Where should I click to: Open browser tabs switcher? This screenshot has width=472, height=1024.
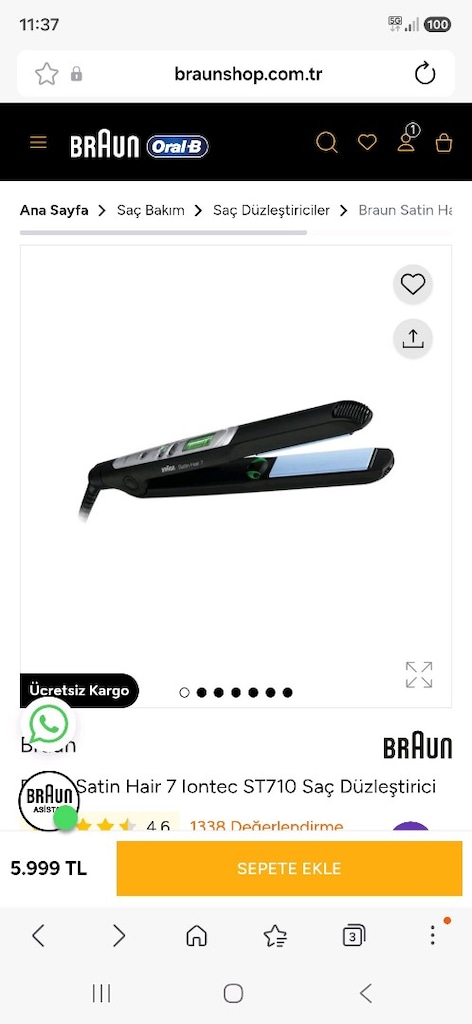tap(353, 936)
